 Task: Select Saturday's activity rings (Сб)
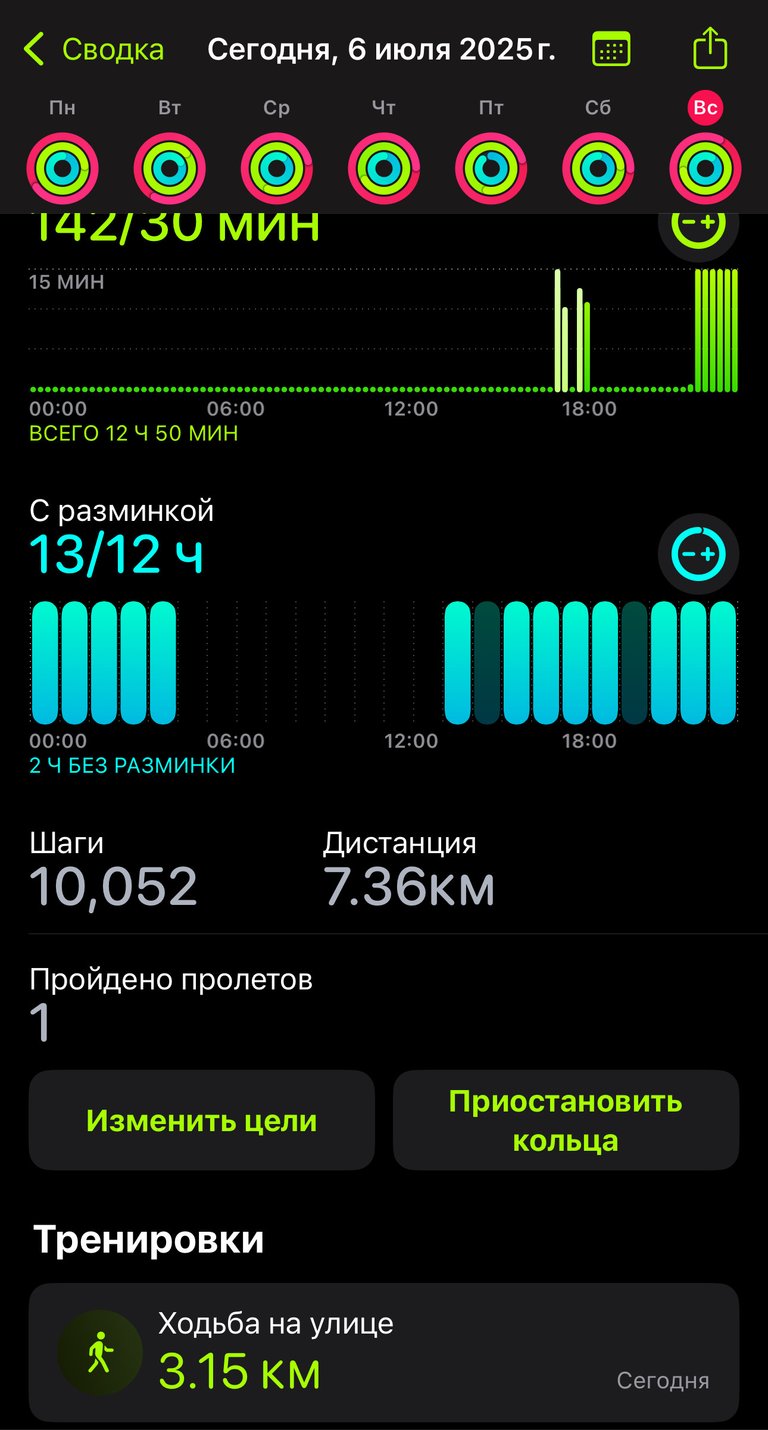pos(598,169)
